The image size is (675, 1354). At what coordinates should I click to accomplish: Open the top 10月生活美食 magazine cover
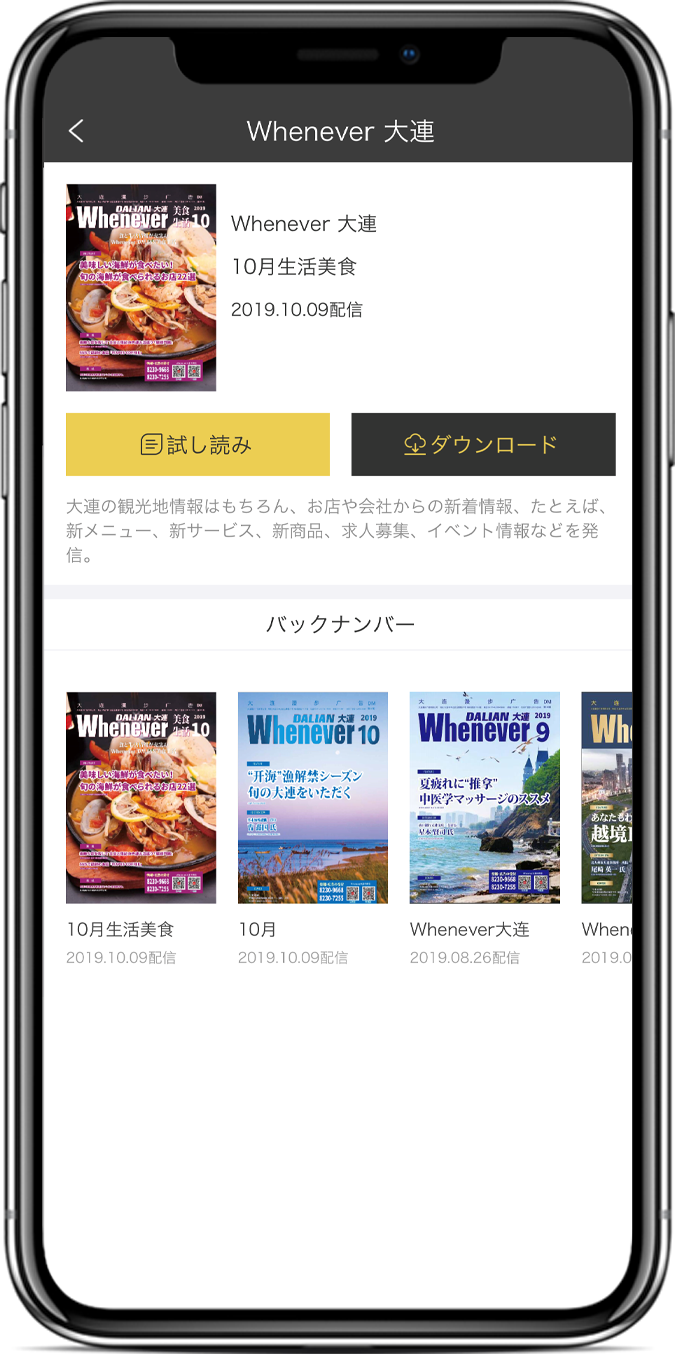pos(141,287)
